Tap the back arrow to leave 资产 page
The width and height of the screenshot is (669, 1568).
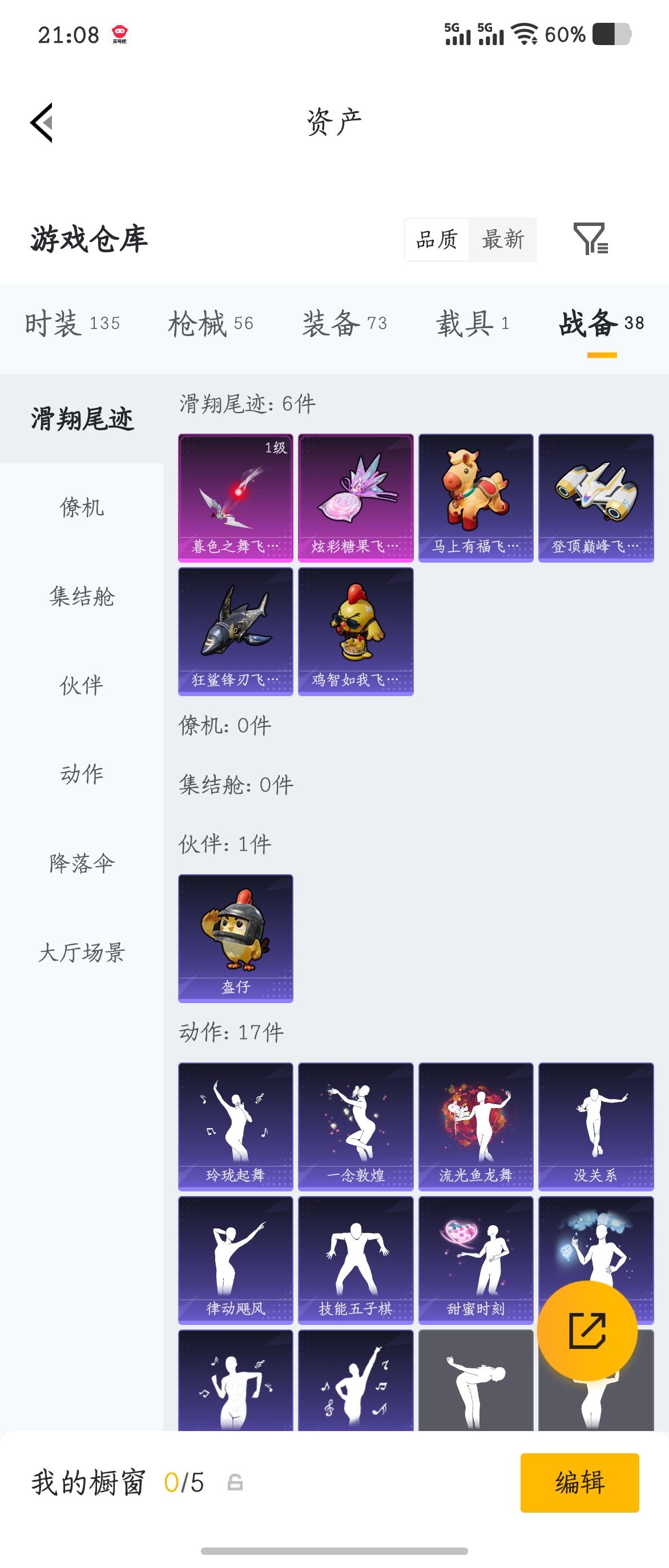42,122
